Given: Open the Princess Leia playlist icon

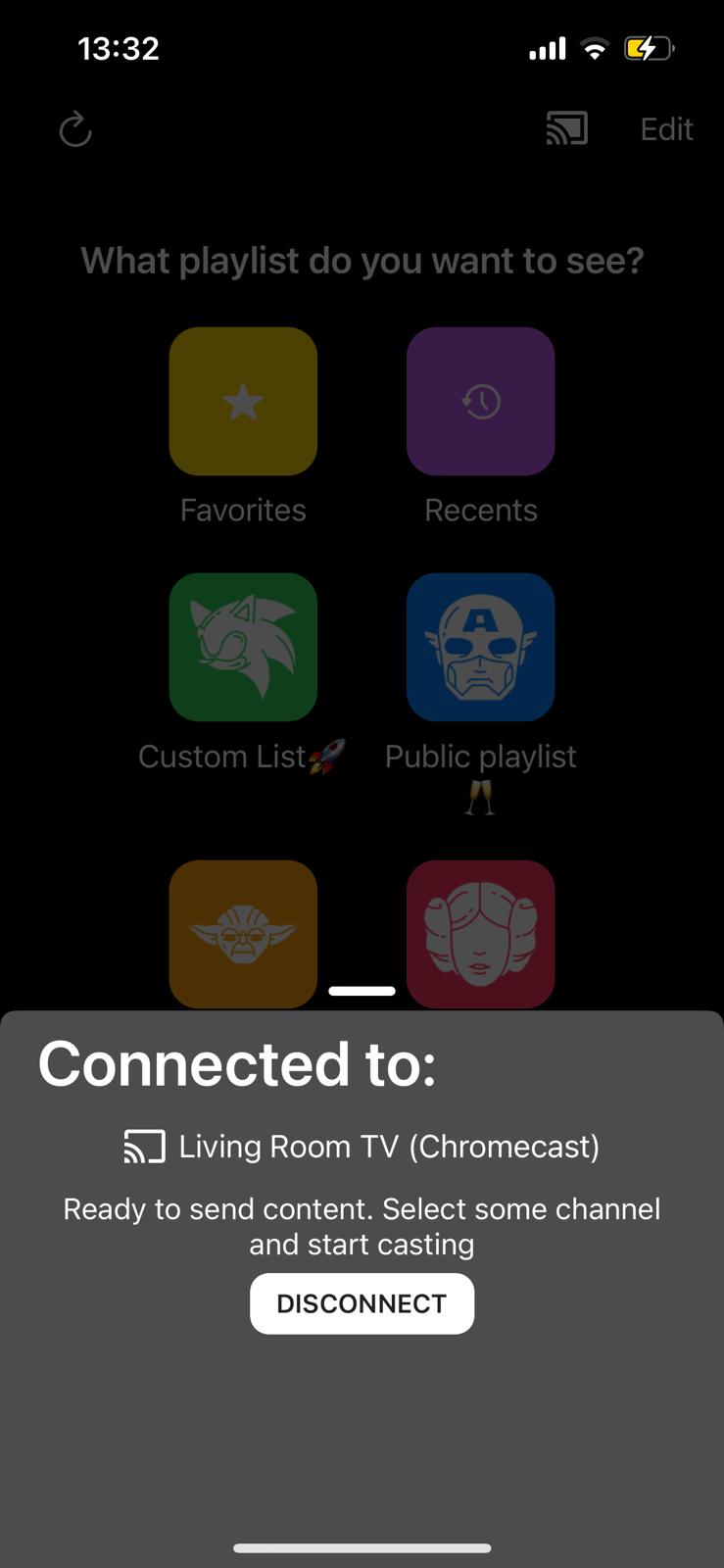Looking at the screenshot, I should tap(480, 933).
